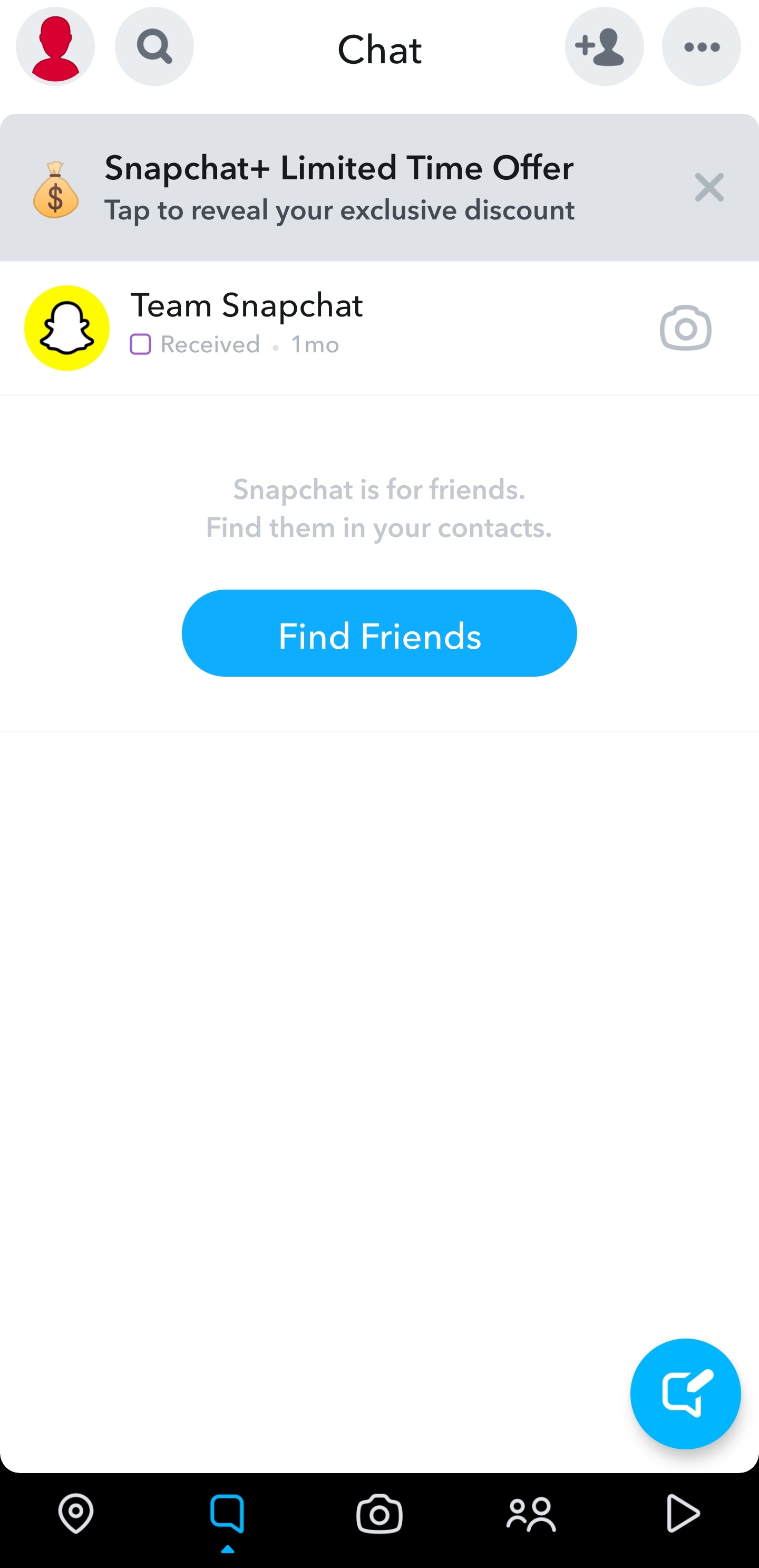Switch to the Map tab

point(76,1513)
